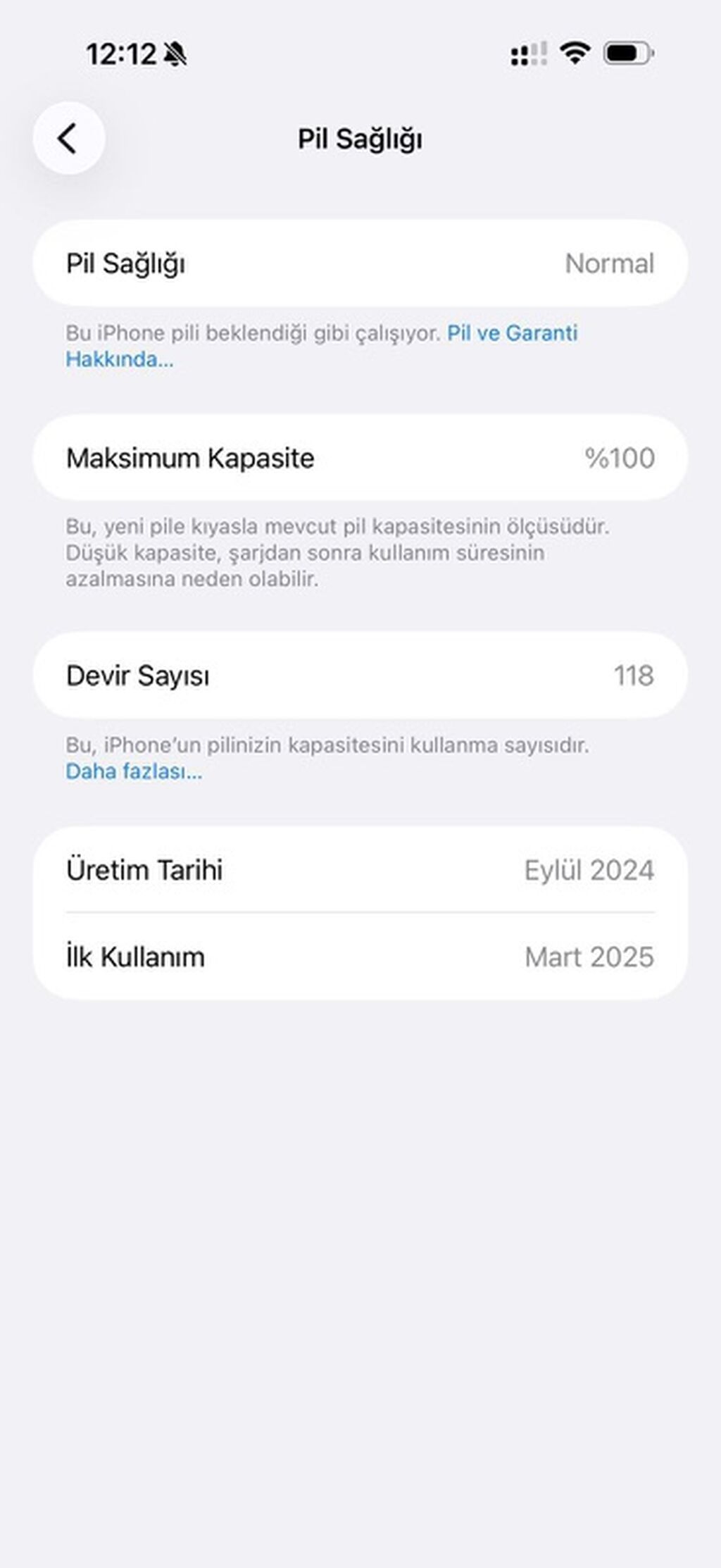Tap the %100 capacity value
The image size is (721, 1568).
620,458
